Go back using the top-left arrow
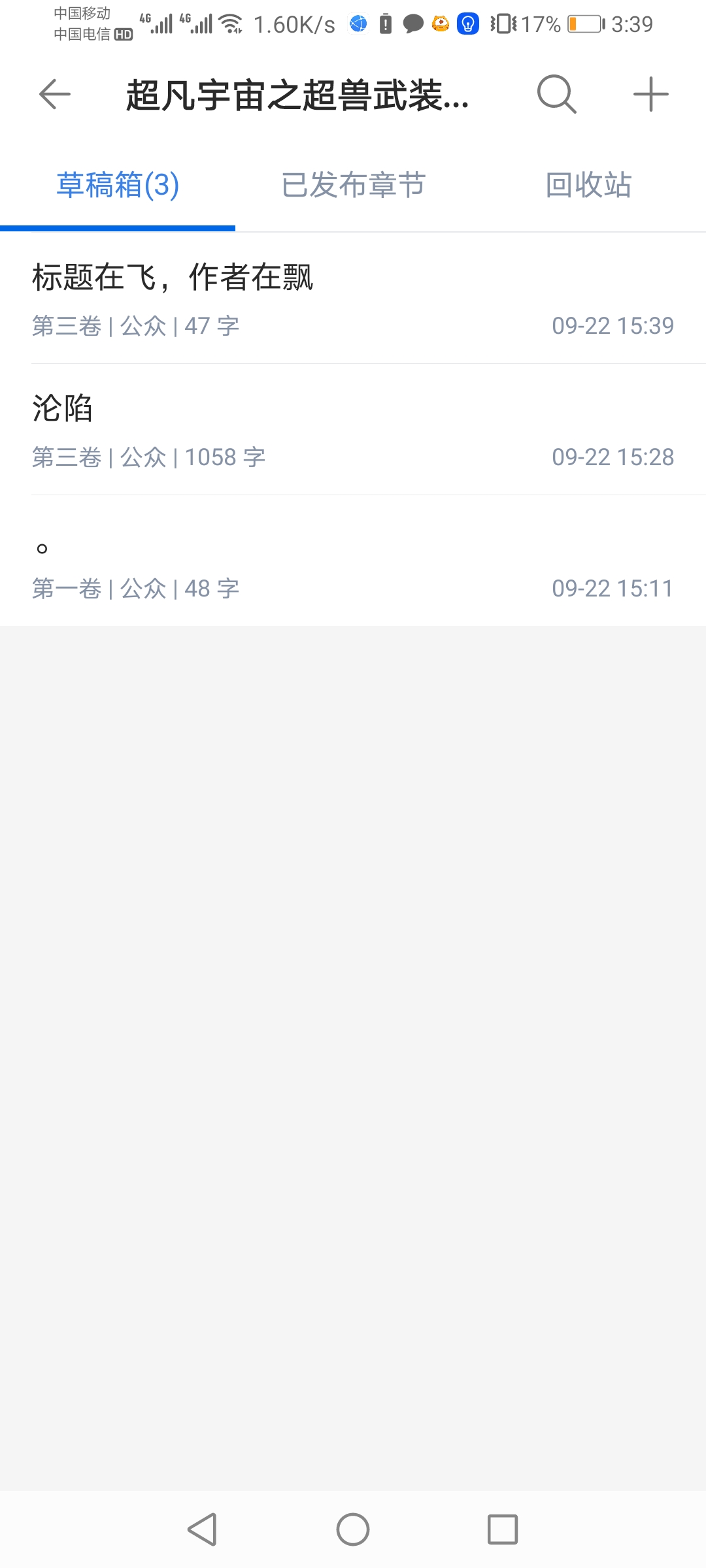 55,95
